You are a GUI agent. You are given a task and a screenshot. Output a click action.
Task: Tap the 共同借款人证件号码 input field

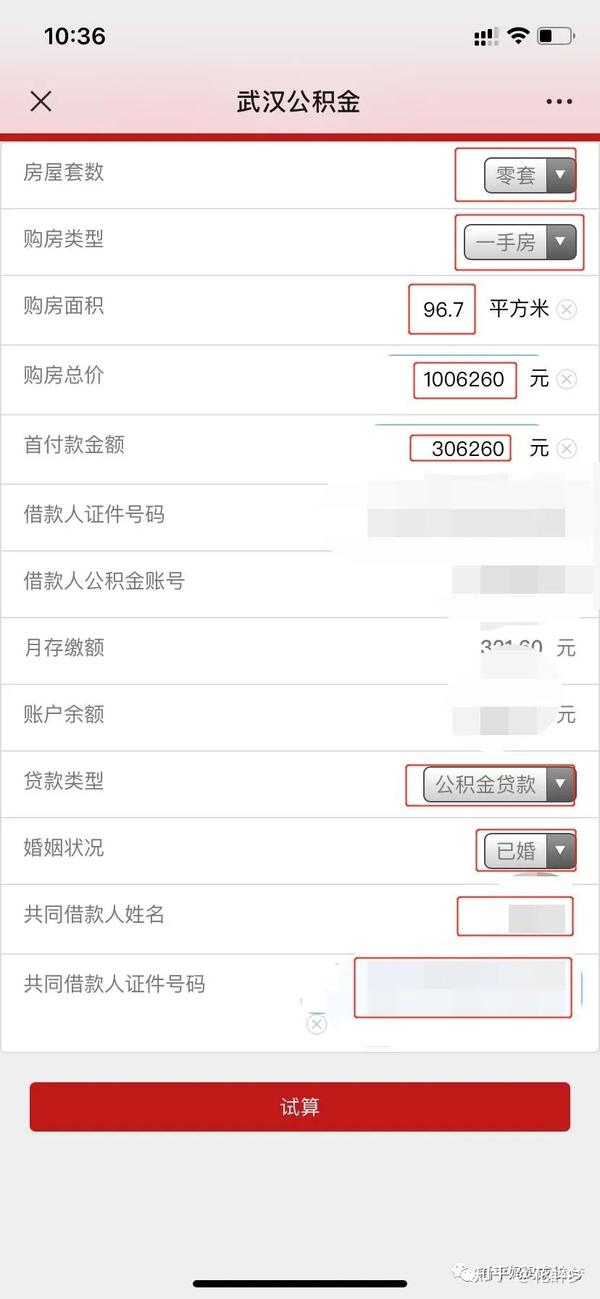pyautogui.click(x=463, y=988)
